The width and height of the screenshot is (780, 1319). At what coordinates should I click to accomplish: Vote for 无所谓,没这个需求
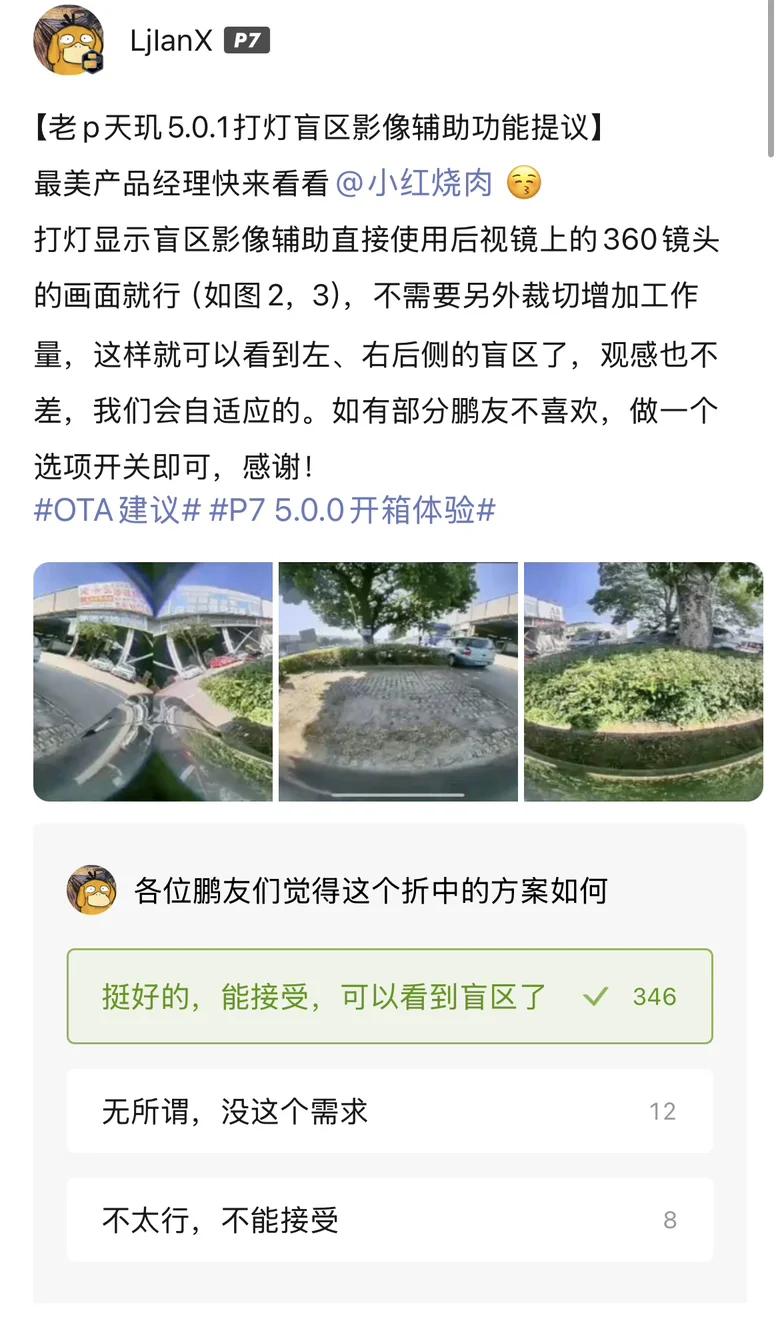point(390,1111)
